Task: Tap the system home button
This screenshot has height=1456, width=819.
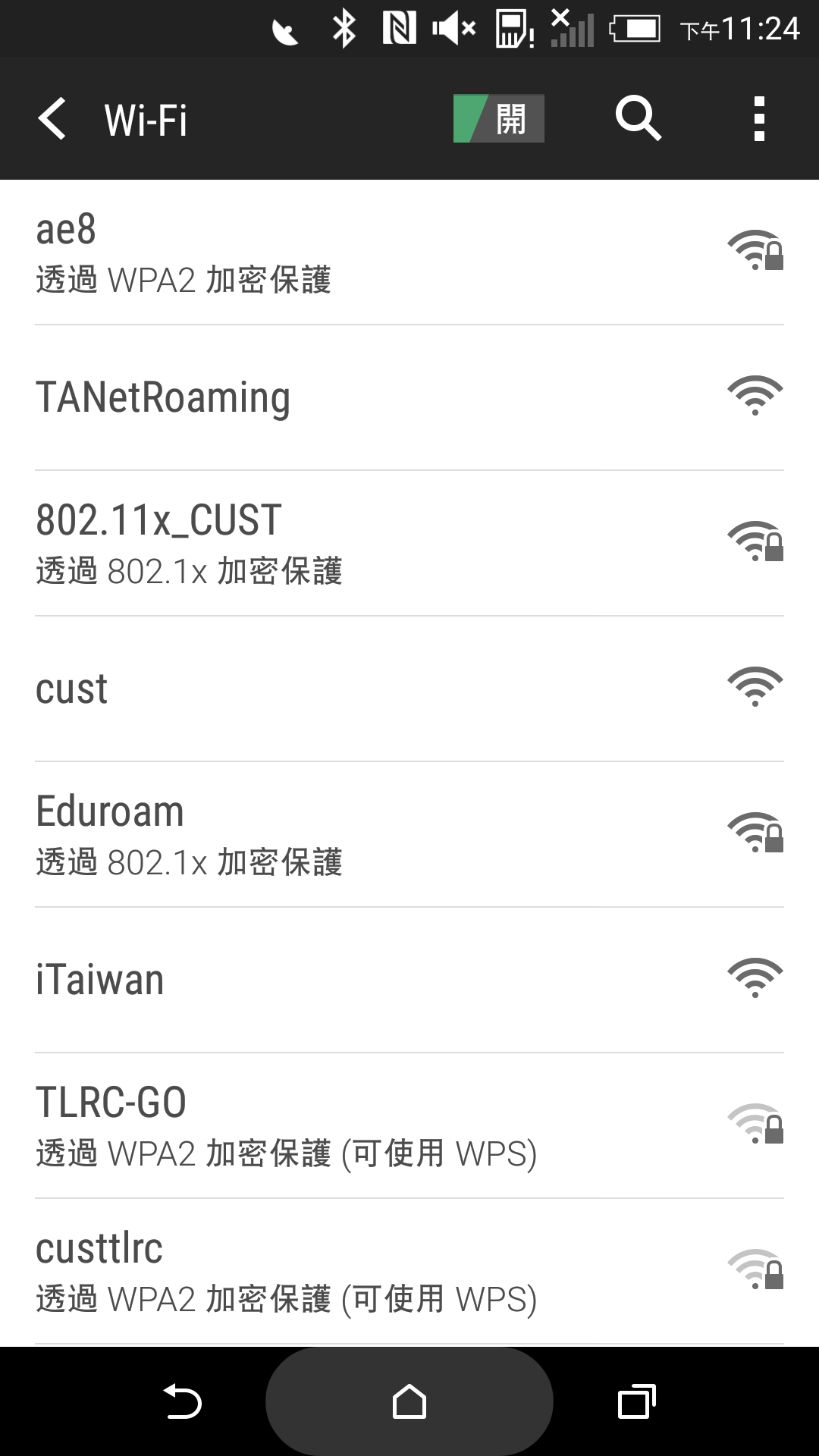Action: pyautogui.click(x=409, y=1401)
